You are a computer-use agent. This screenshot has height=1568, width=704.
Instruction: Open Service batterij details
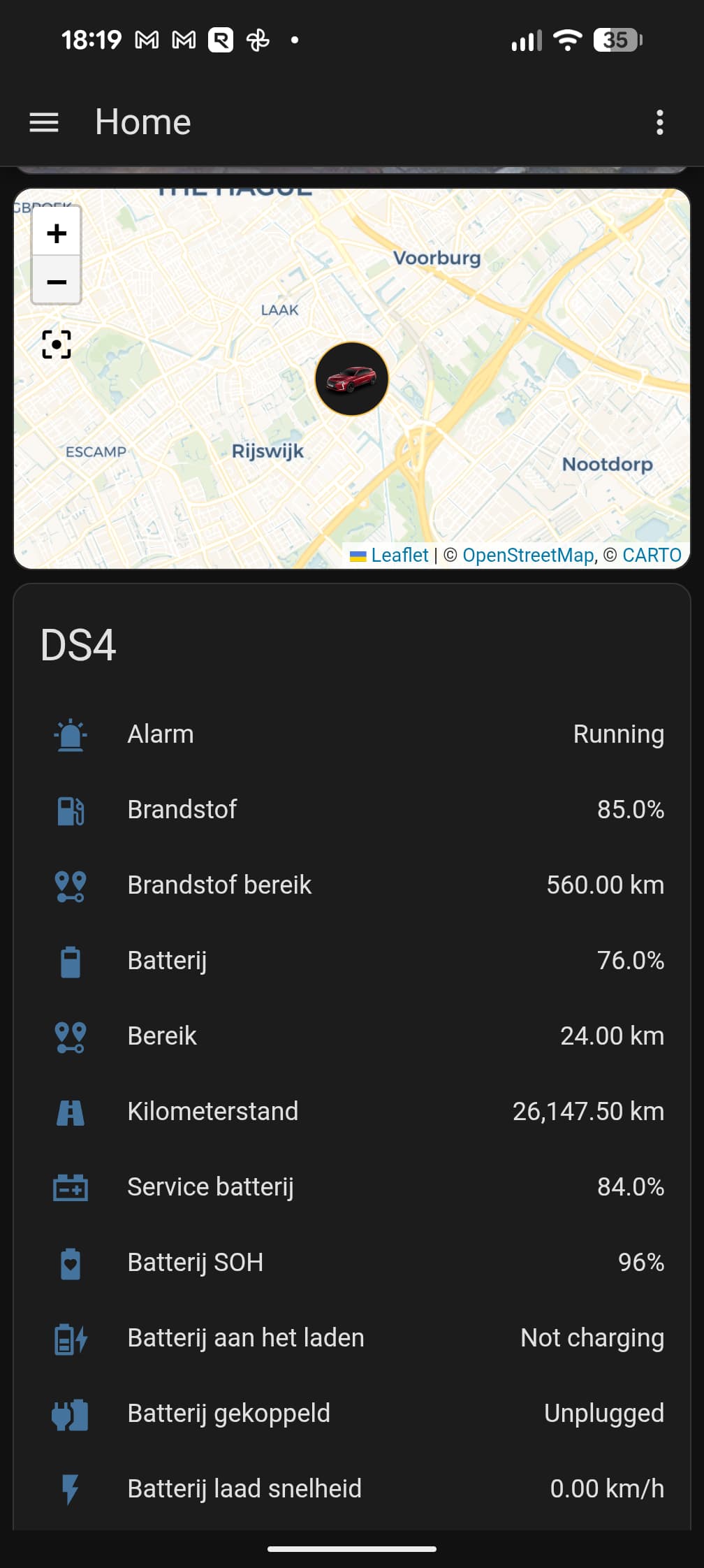pyautogui.click(x=352, y=1187)
